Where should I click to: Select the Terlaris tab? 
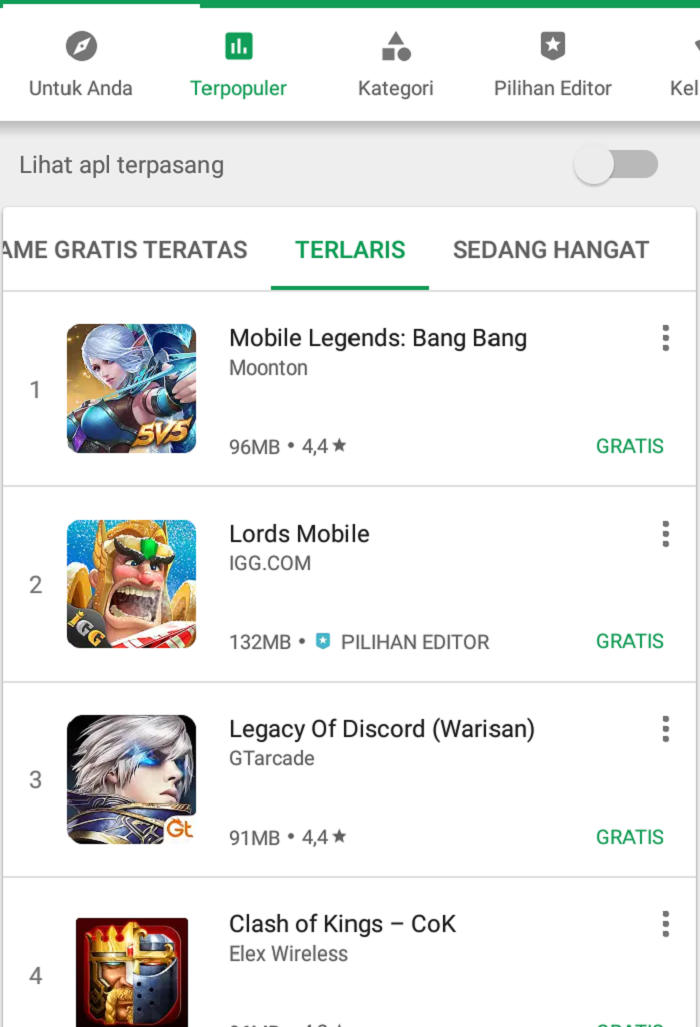pos(350,250)
